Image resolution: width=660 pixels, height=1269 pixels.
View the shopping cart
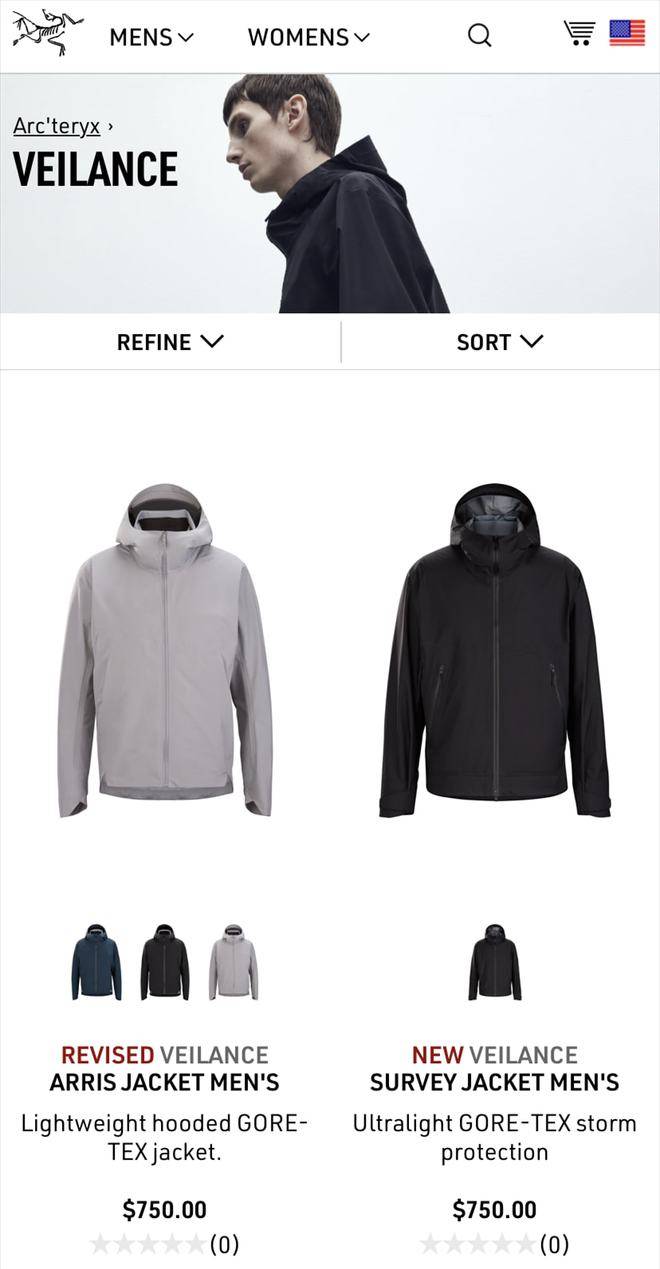tap(577, 34)
